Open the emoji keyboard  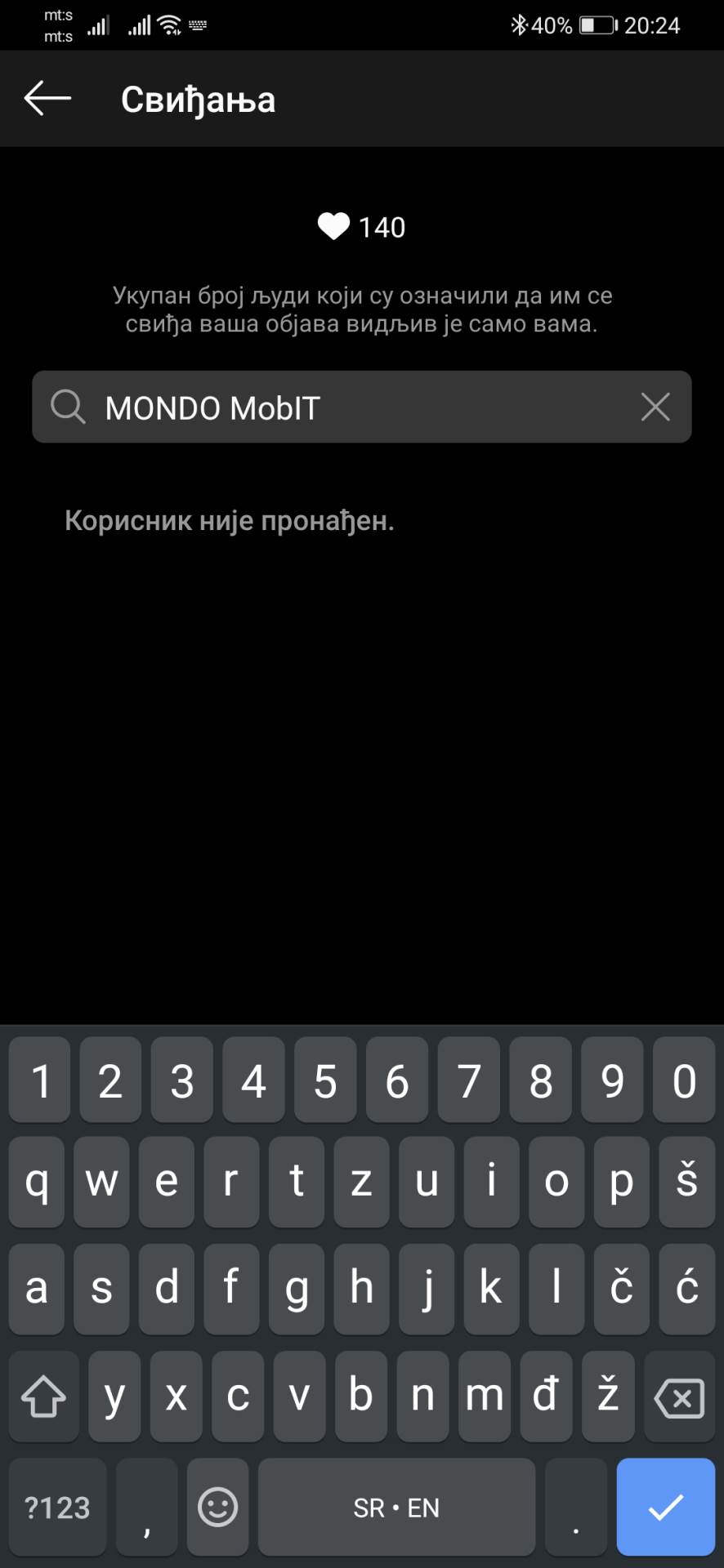[x=217, y=1508]
